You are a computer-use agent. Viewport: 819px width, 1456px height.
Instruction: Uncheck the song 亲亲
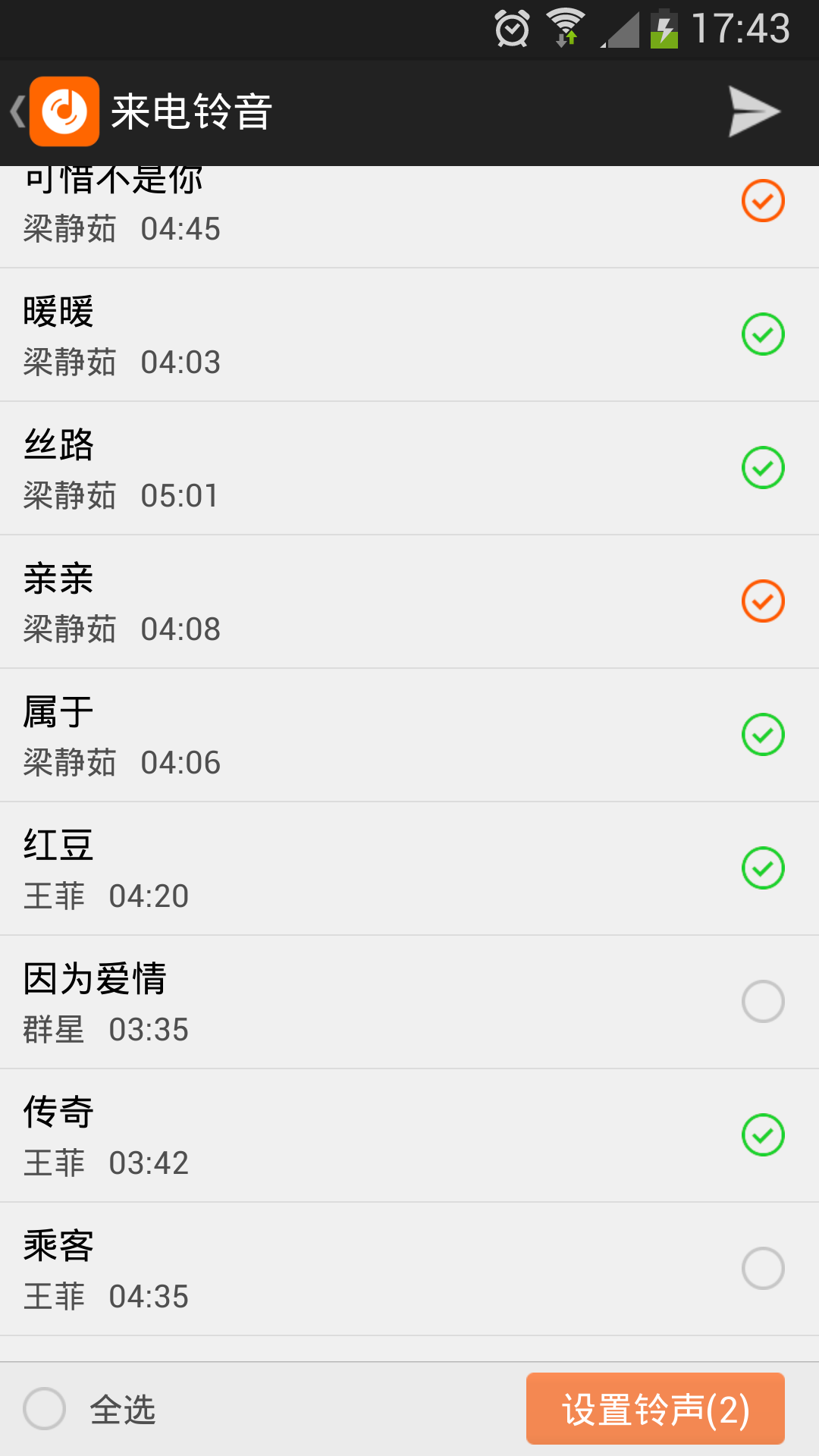[x=763, y=601]
